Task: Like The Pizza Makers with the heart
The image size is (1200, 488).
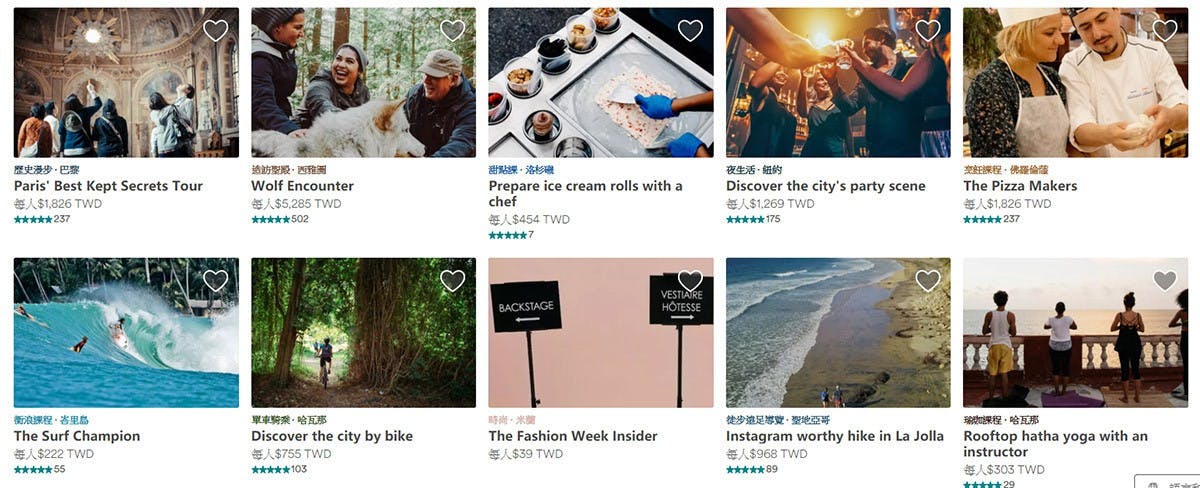Action: pos(1165,31)
